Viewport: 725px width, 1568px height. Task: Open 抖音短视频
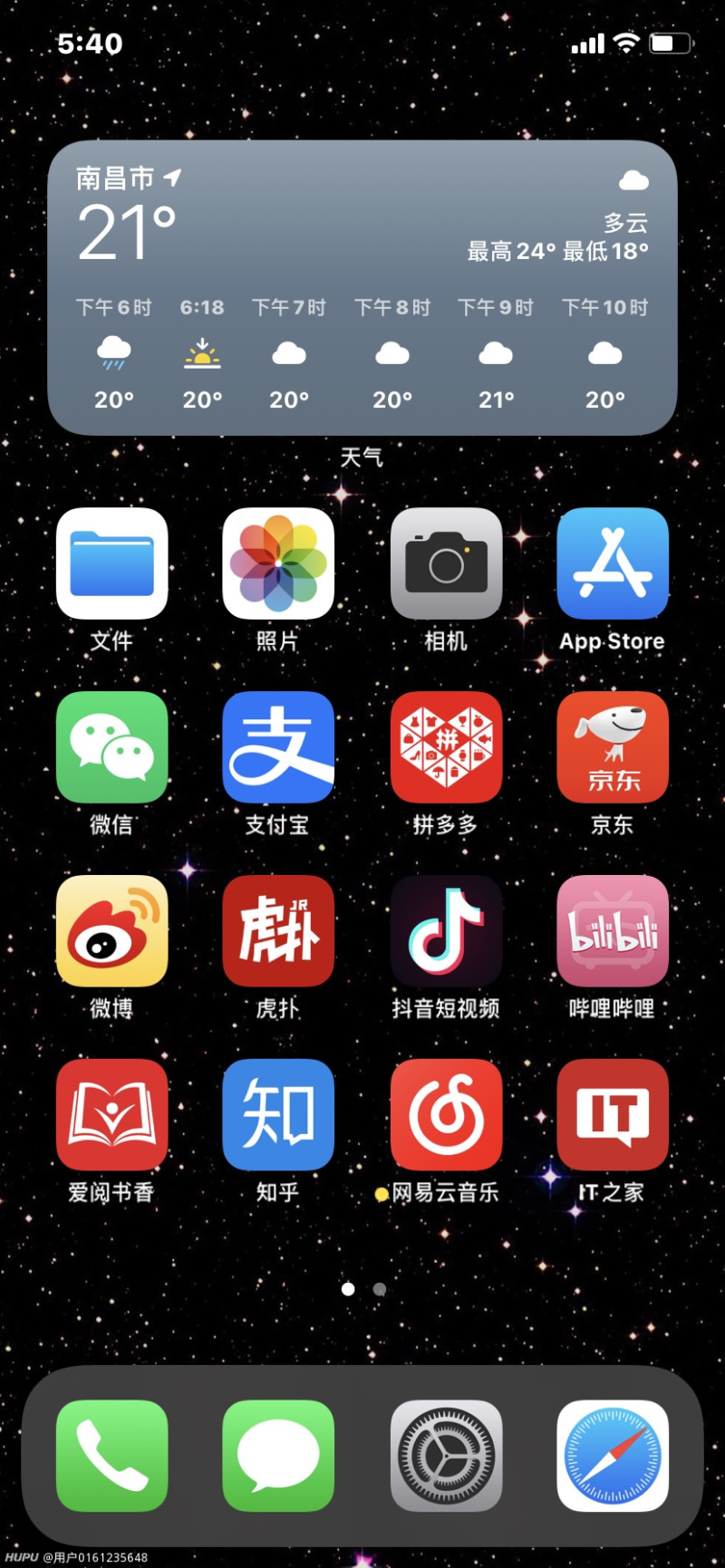pyautogui.click(x=446, y=931)
